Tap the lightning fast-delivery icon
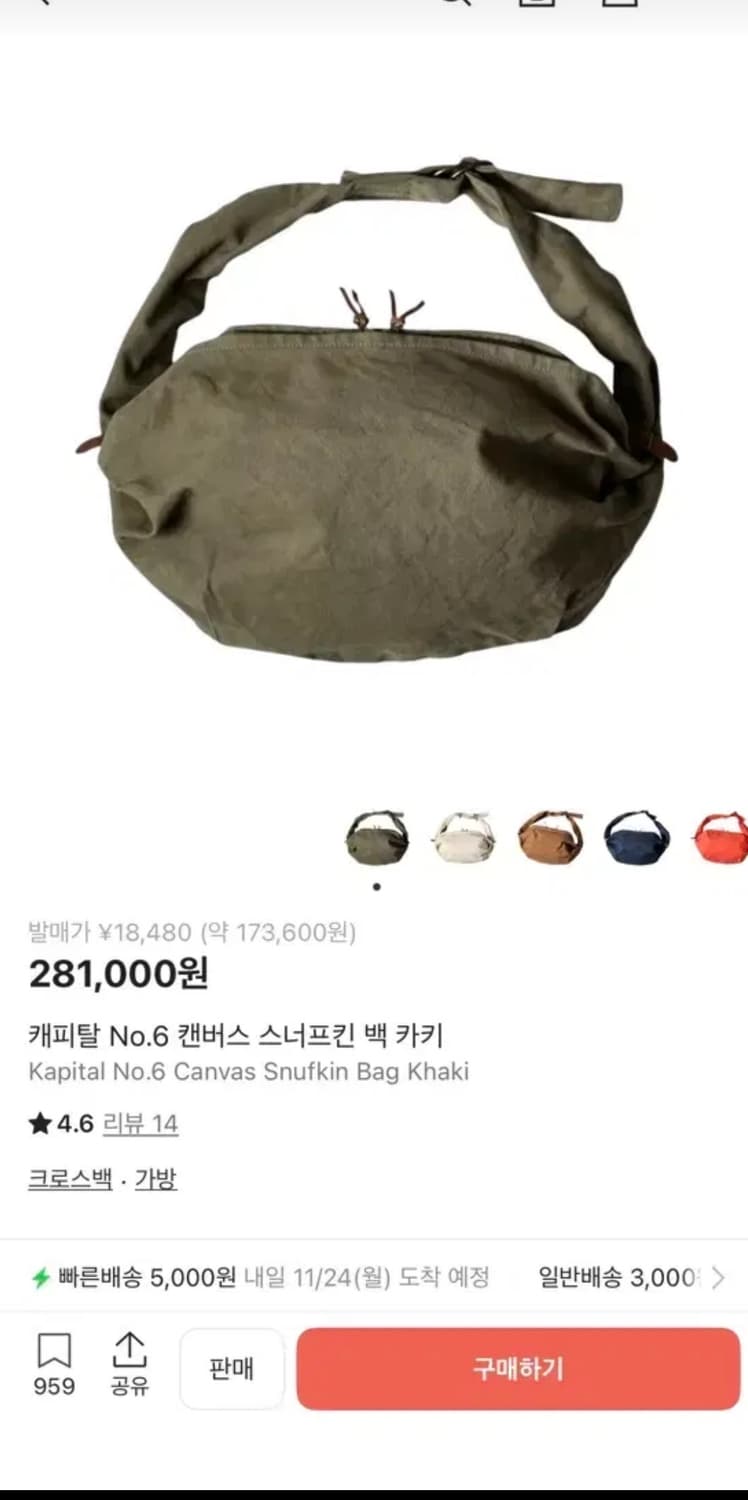 tap(37, 1276)
